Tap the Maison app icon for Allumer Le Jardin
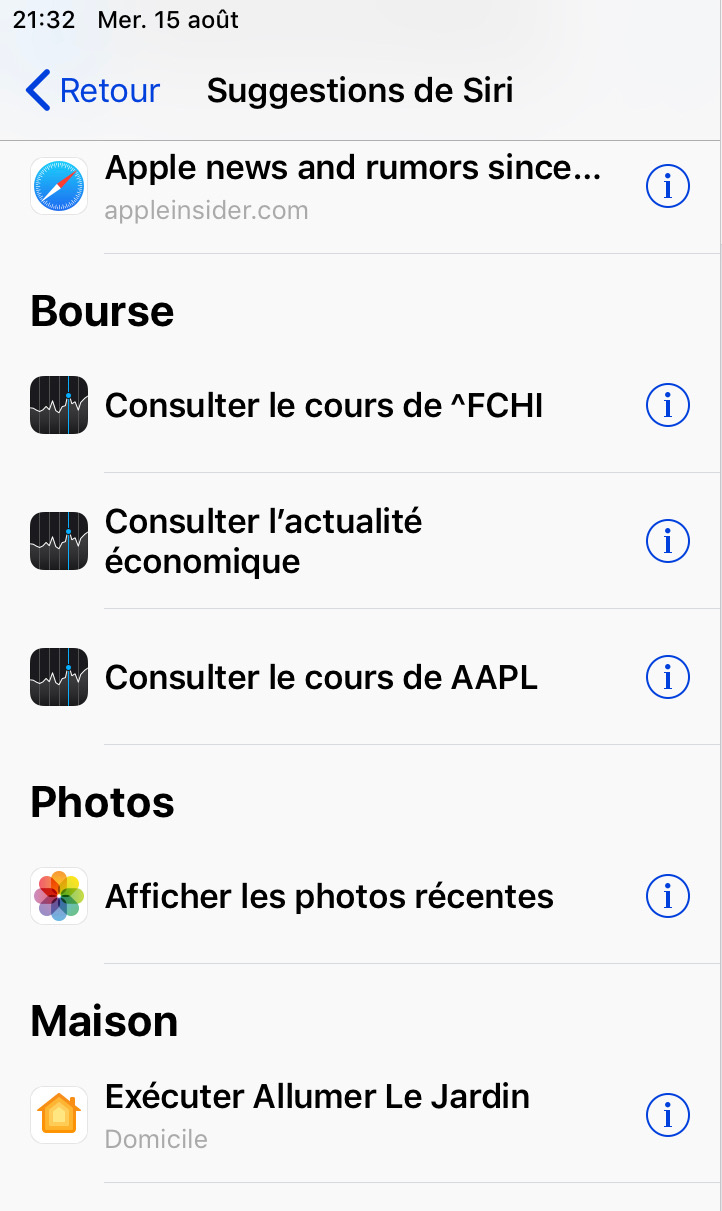This screenshot has width=722, height=1211. coord(58,1115)
